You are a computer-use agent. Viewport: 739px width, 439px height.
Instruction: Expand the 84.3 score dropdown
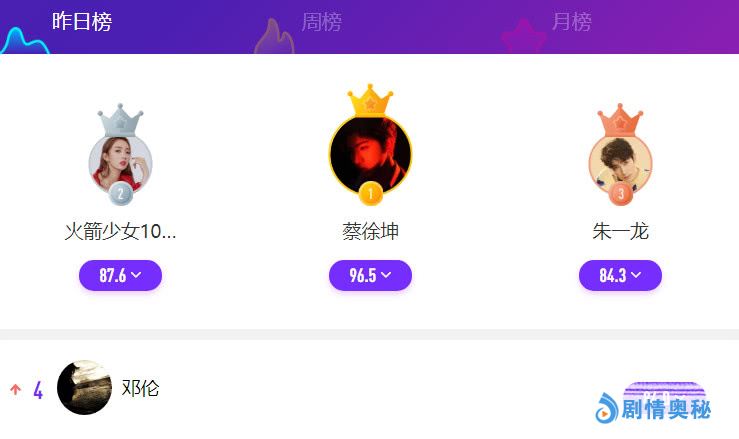(x=620, y=275)
